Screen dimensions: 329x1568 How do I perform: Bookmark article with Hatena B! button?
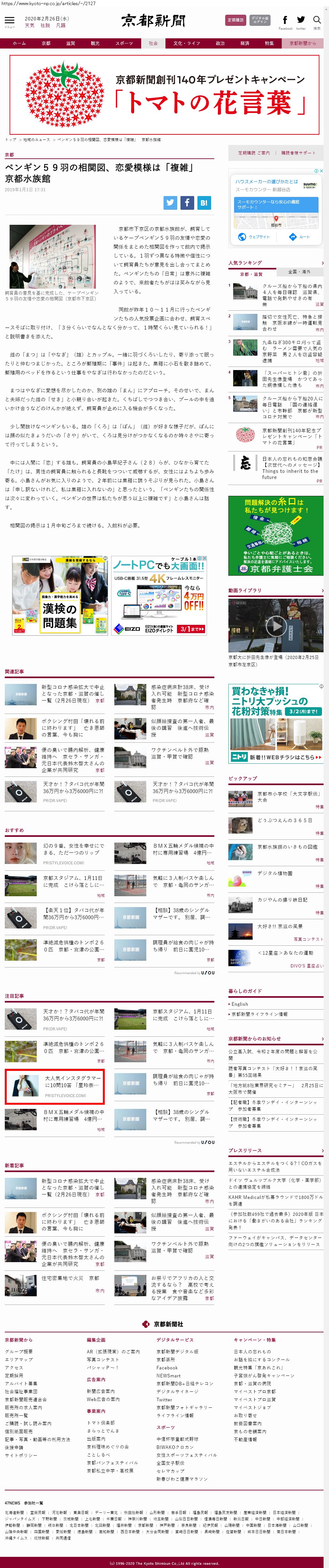(x=204, y=203)
